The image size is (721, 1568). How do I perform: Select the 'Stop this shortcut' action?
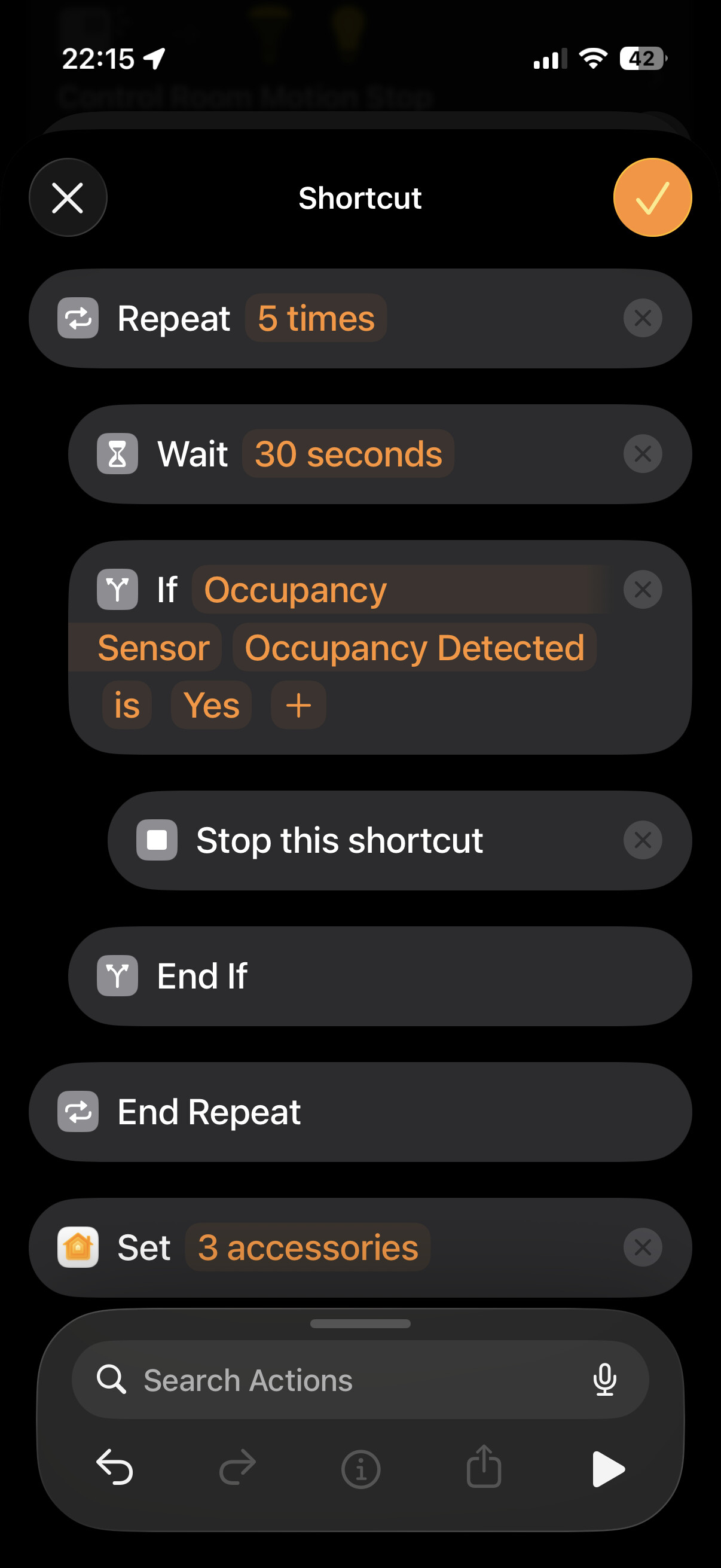tap(339, 841)
